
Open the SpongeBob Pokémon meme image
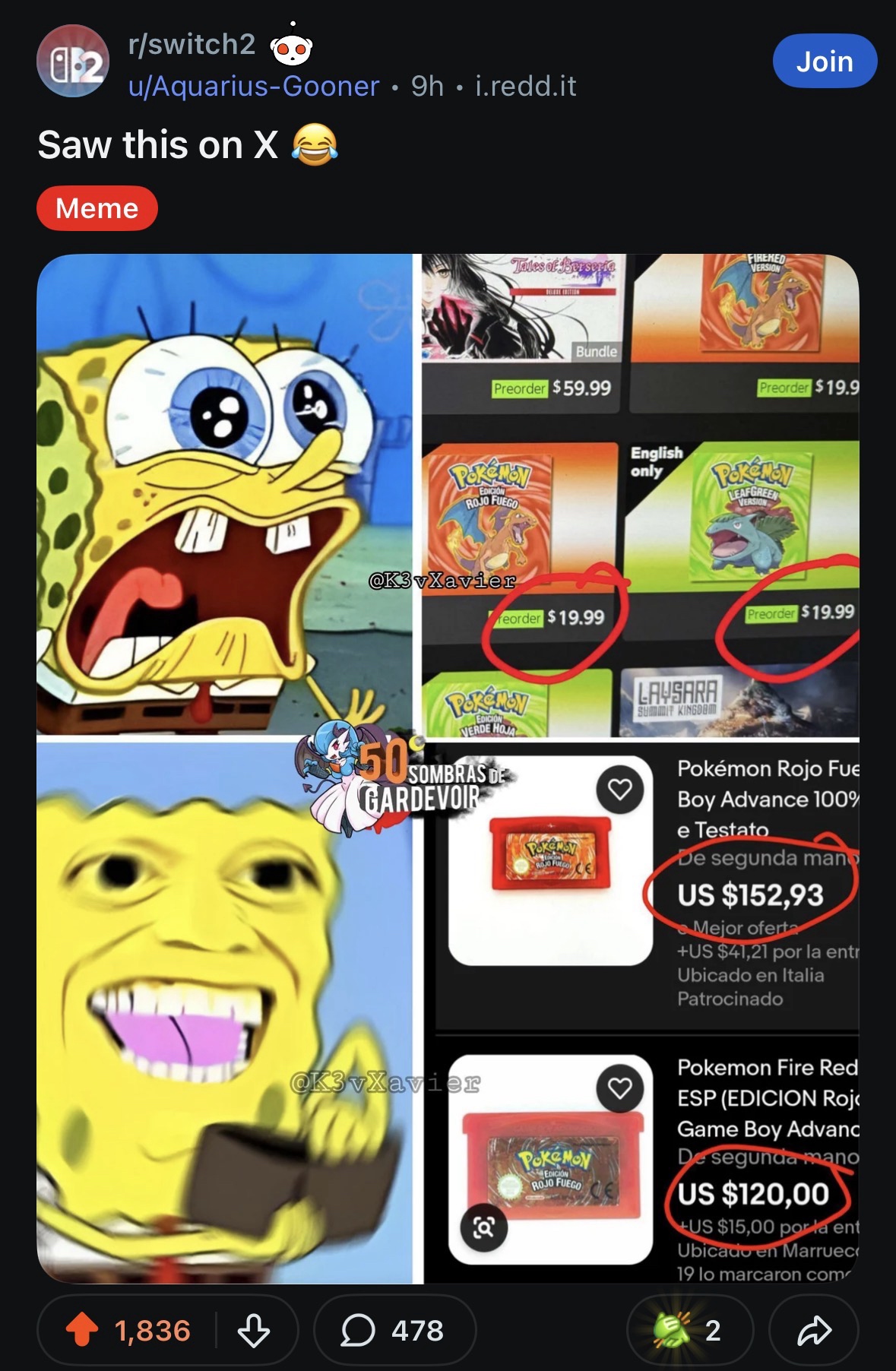pos(448,768)
